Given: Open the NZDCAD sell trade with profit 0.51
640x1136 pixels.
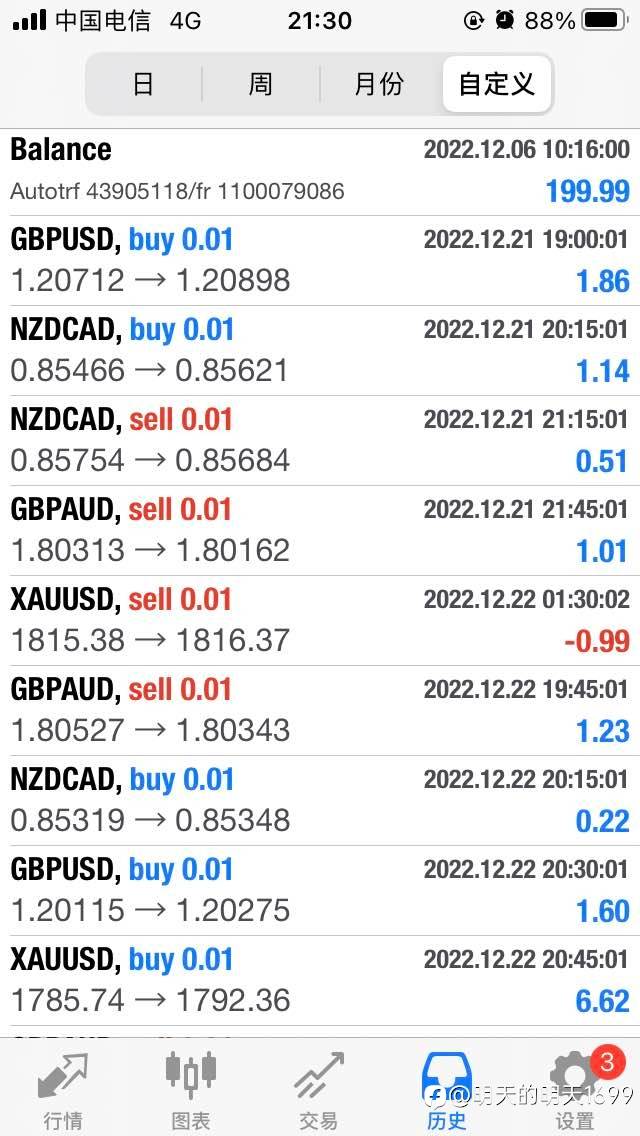Looking at the screenshot, I should click(x=320, y=440).
